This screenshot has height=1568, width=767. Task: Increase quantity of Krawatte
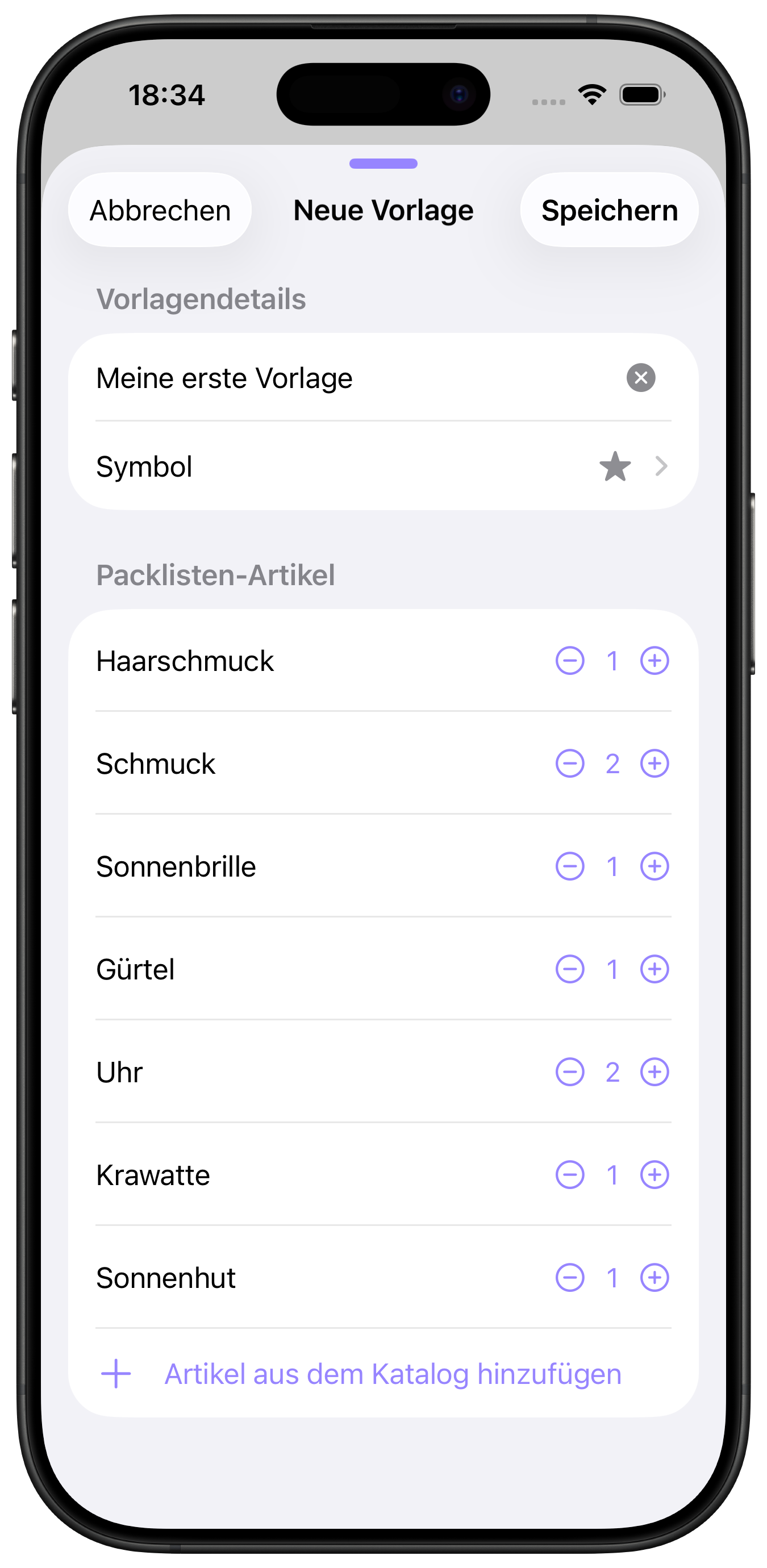(x=655, y=1175)
